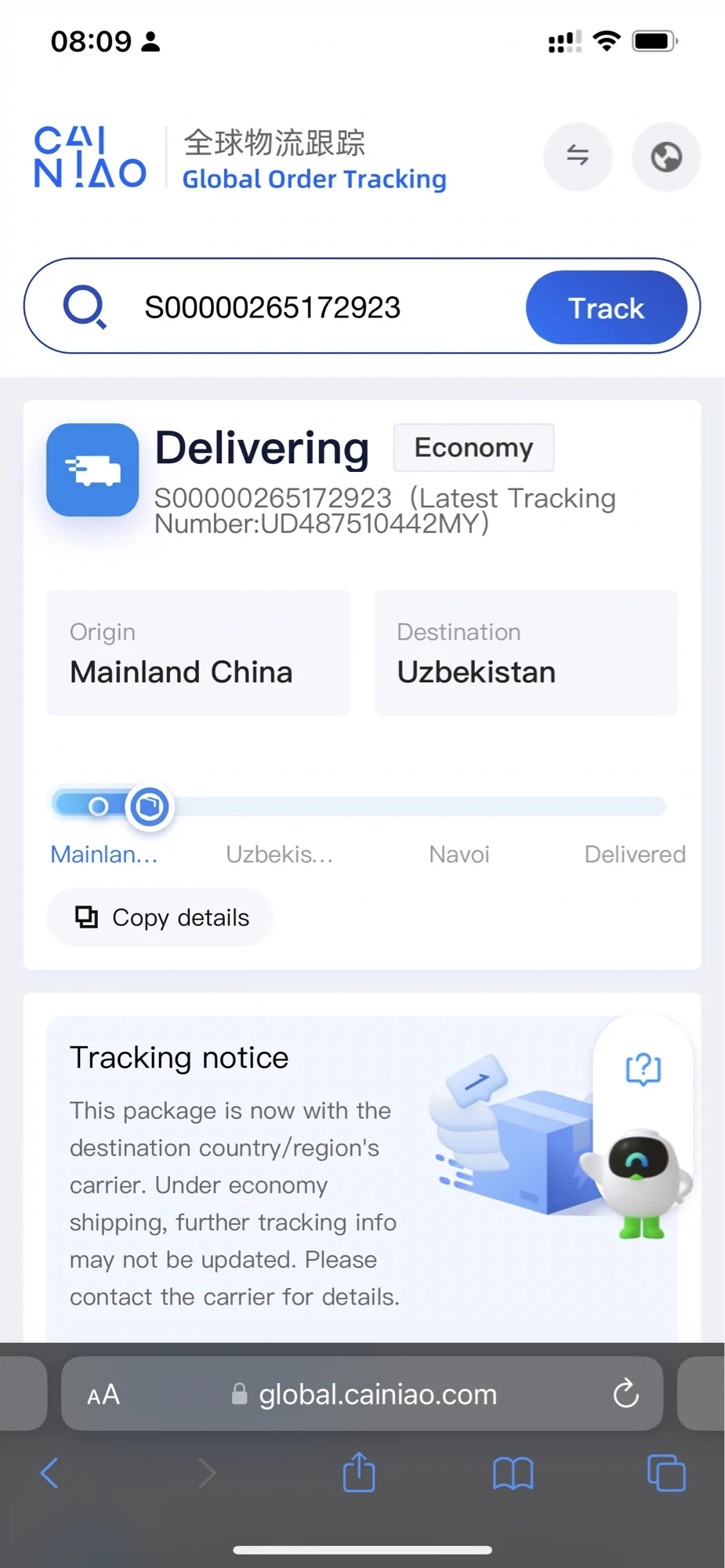Open the Cainiao logo homepage

[90, 157]
